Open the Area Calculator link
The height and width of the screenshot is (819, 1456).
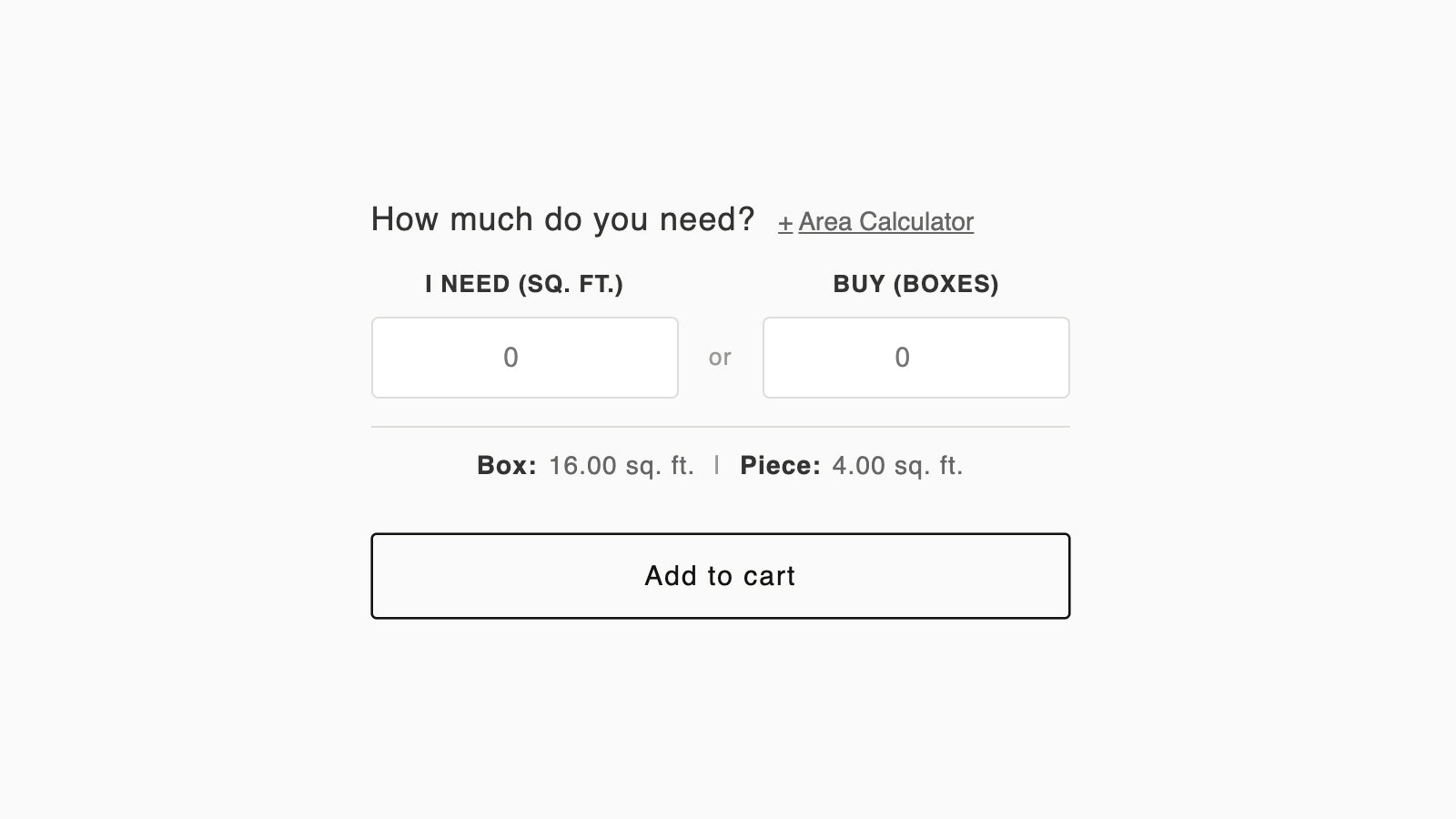tap(876, 222)
